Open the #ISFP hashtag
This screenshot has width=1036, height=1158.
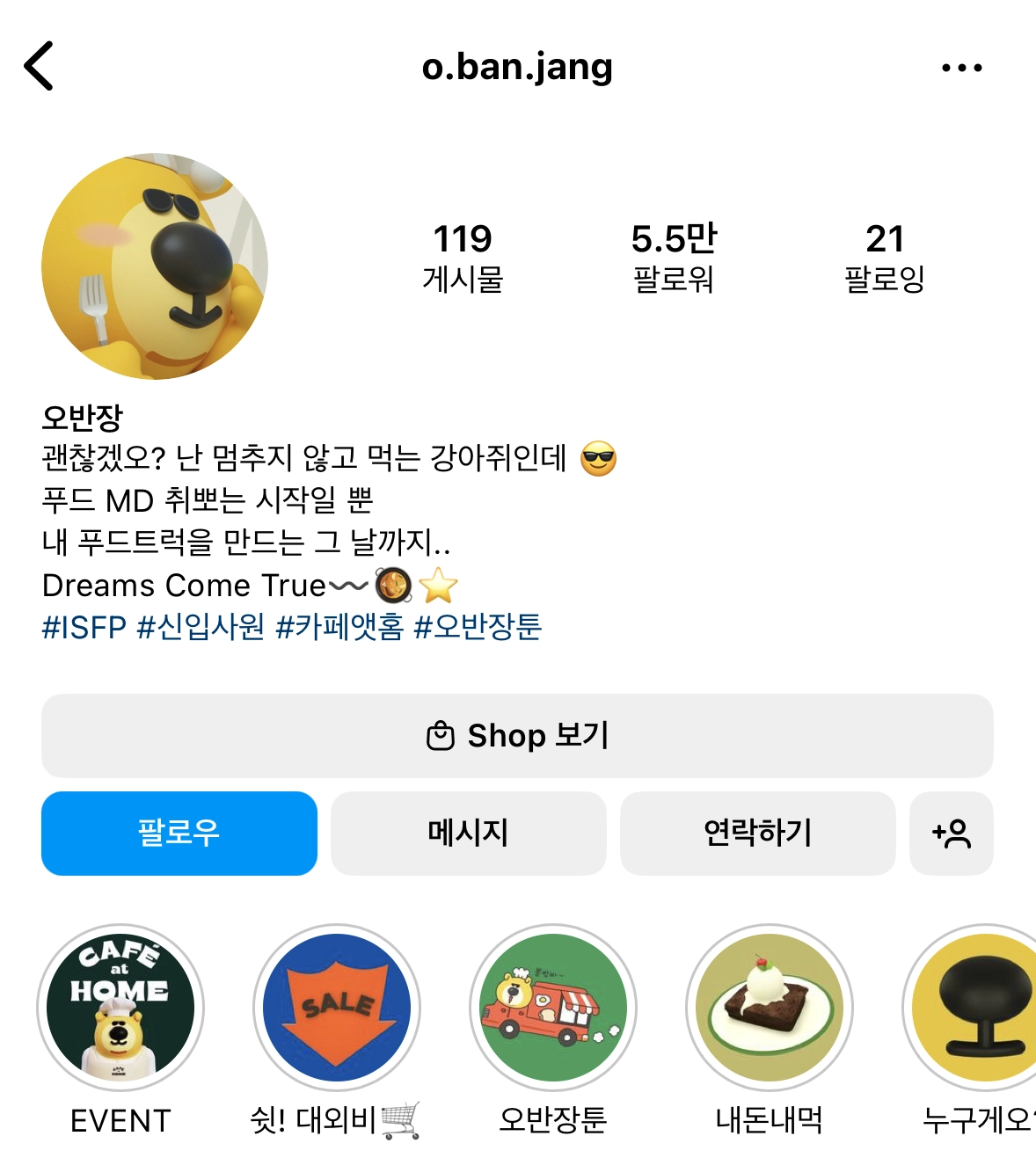point(84,628)
